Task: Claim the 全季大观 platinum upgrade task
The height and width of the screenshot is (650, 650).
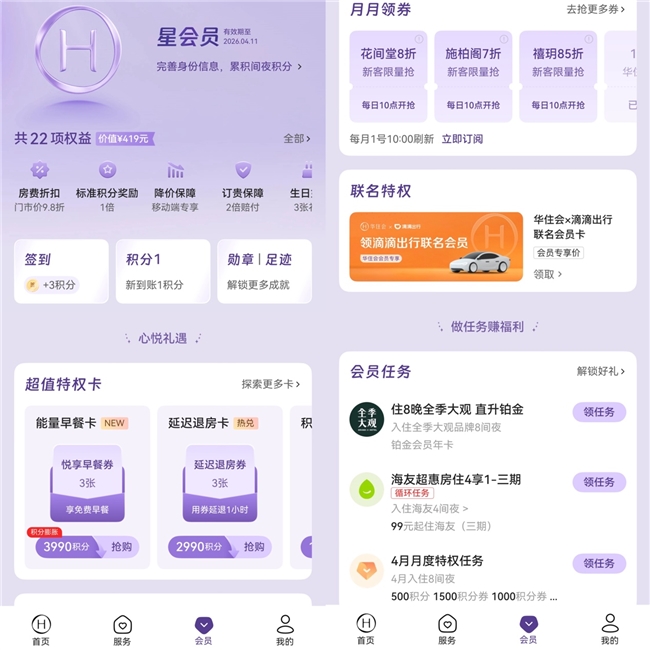Action: tap(599, 412)
